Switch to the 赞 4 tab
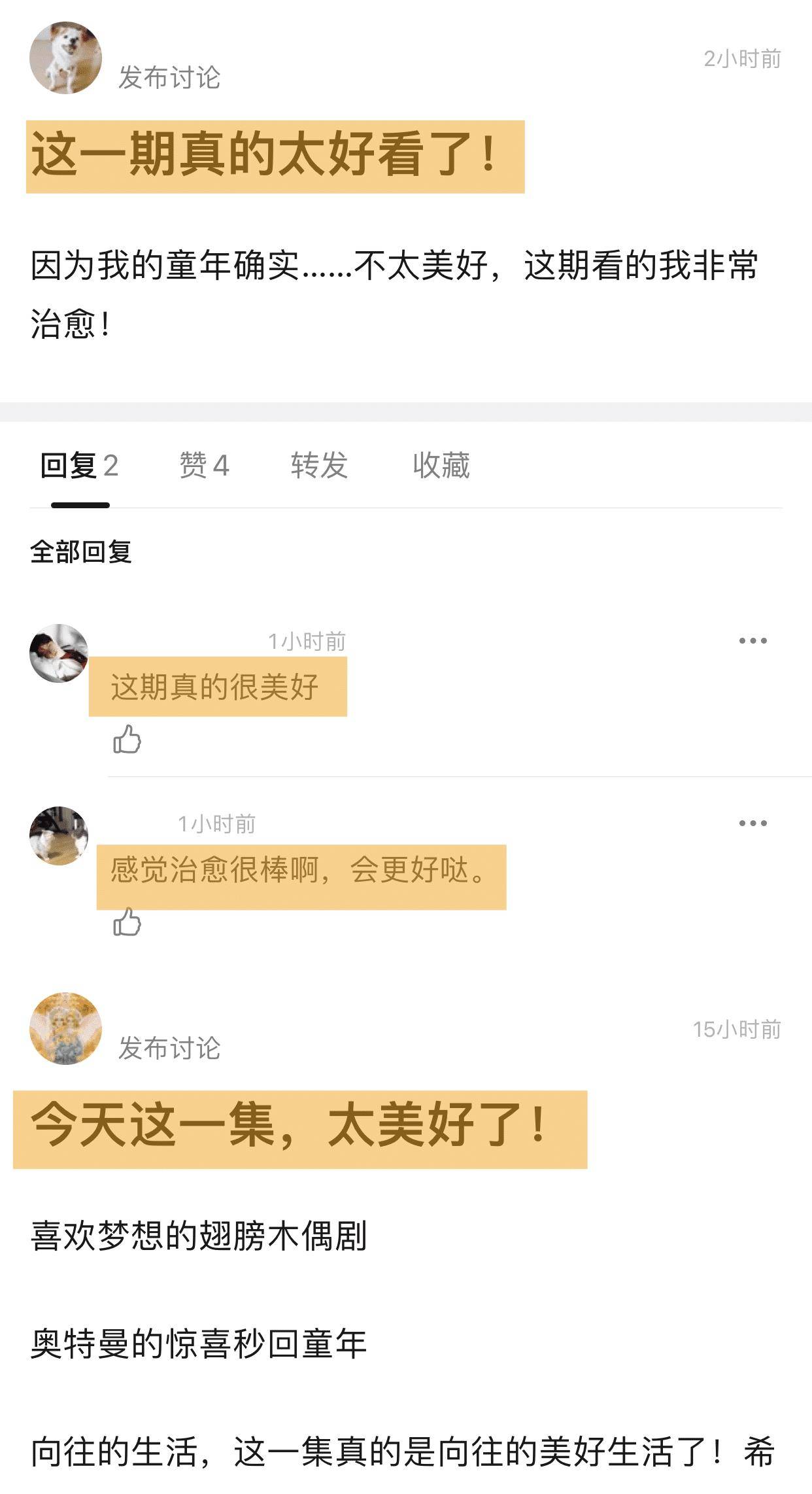812x1494 pixels. [204, 466]
